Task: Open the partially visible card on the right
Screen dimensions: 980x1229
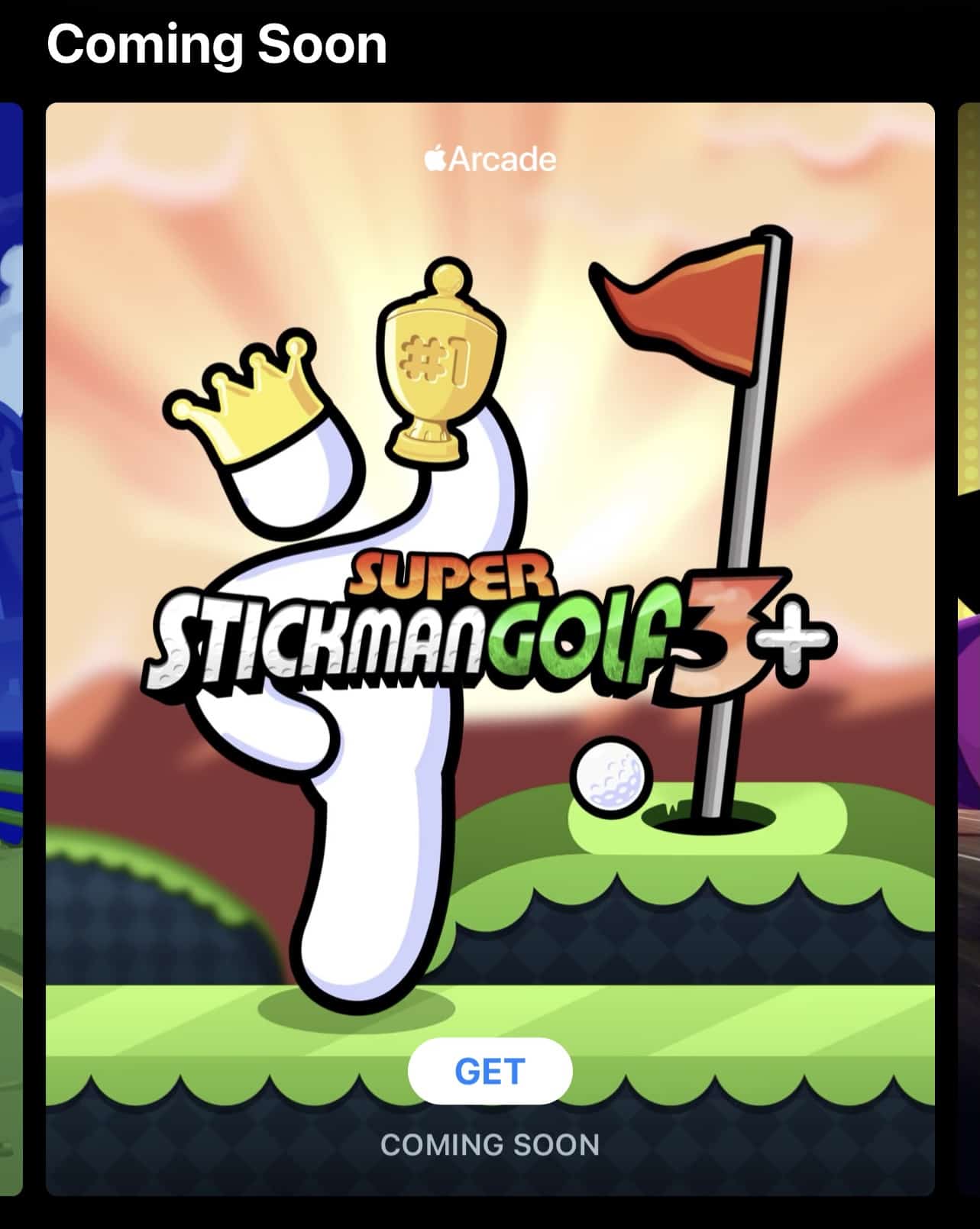Action: click(x=969, y=649)
